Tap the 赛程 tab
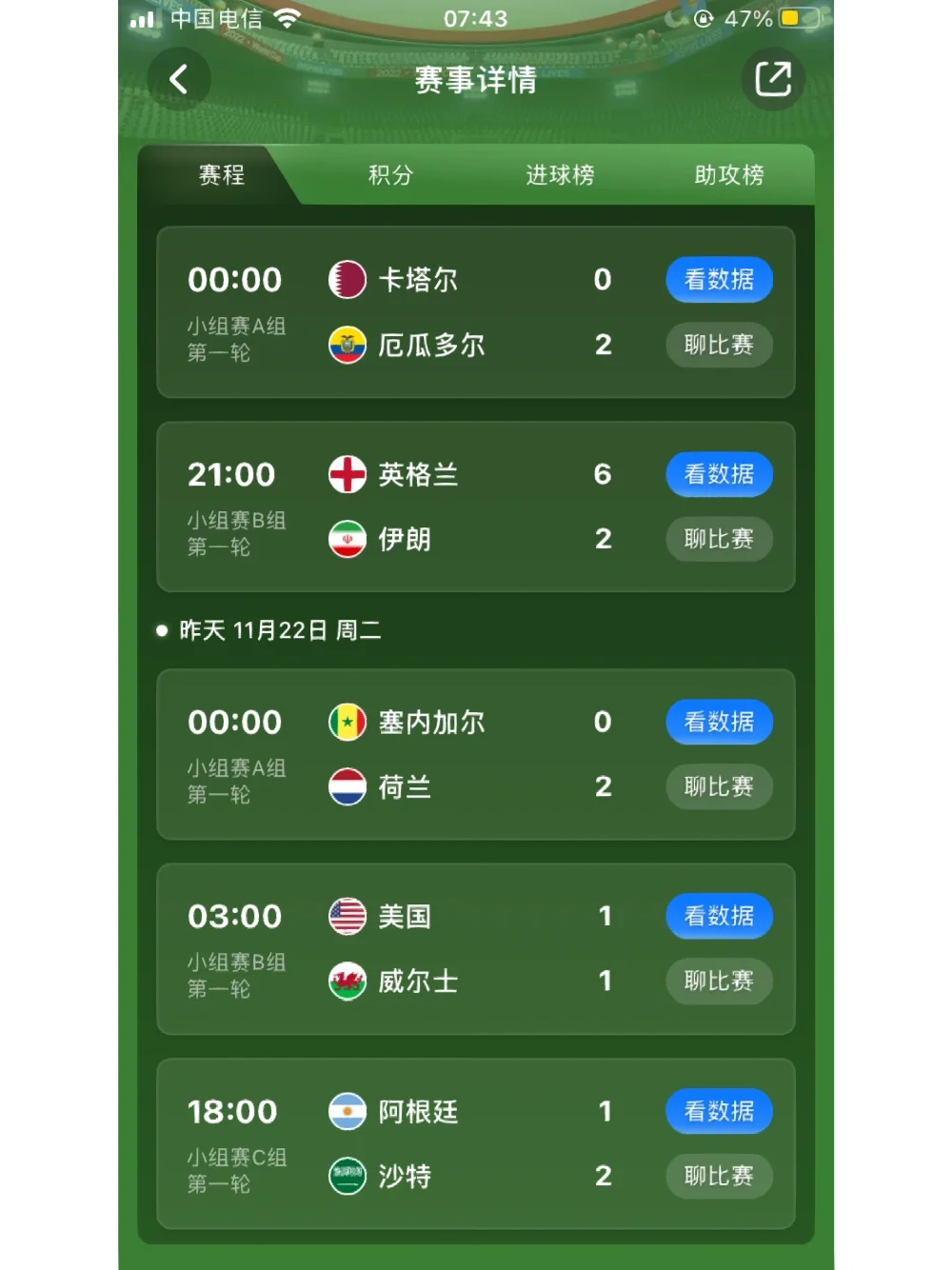This screenshot has height=1270, width=952. 222,175
